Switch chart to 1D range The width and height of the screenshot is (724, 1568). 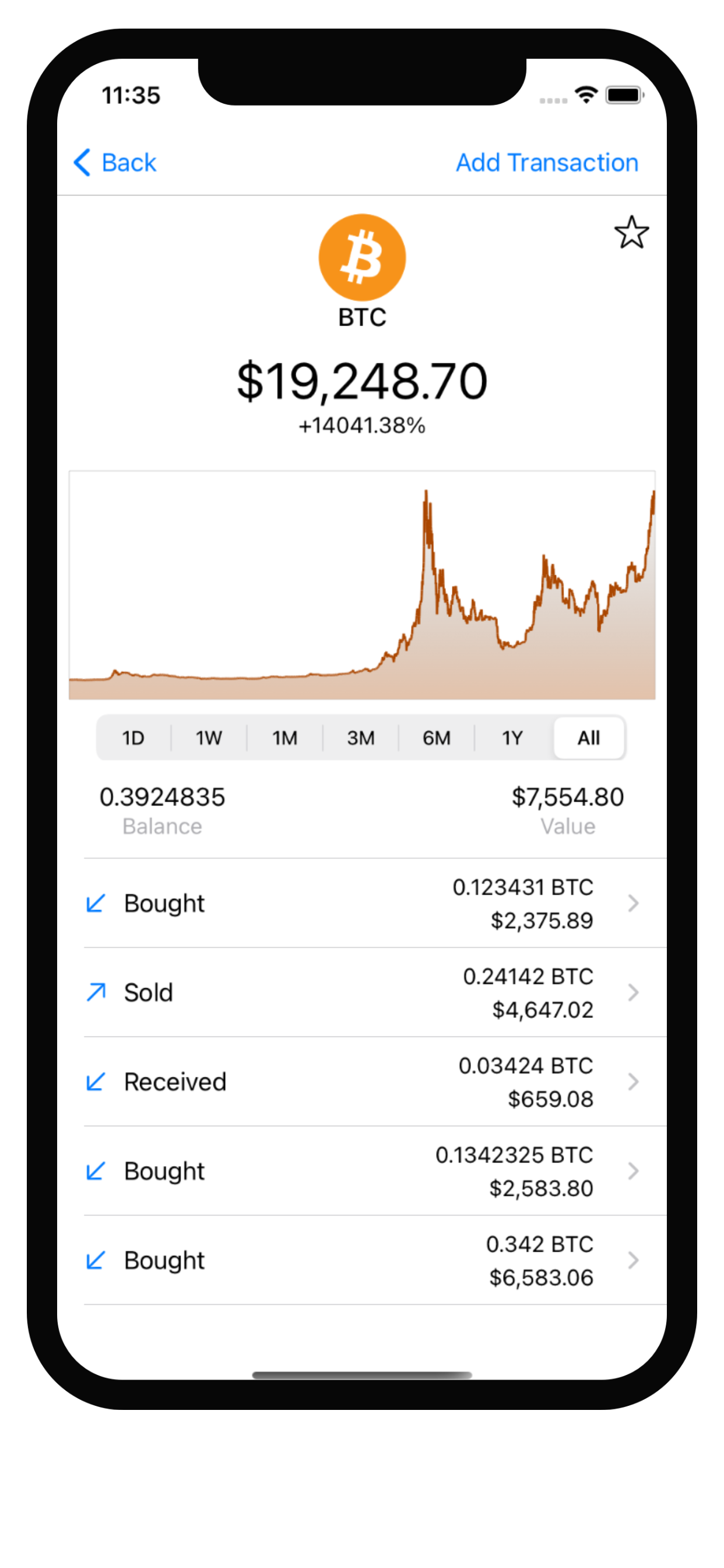coord(133,738)
